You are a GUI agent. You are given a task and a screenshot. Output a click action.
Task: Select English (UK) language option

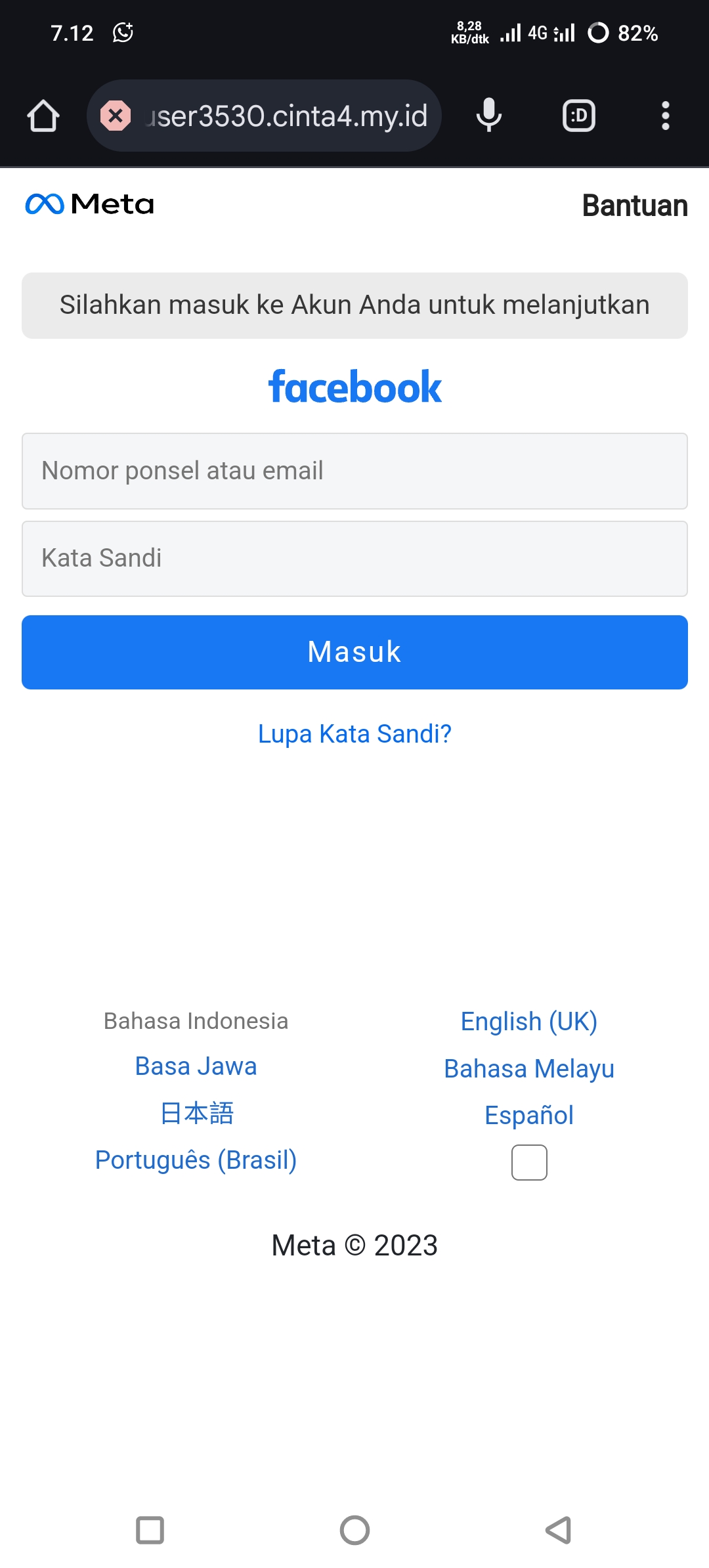point(529,1022)
